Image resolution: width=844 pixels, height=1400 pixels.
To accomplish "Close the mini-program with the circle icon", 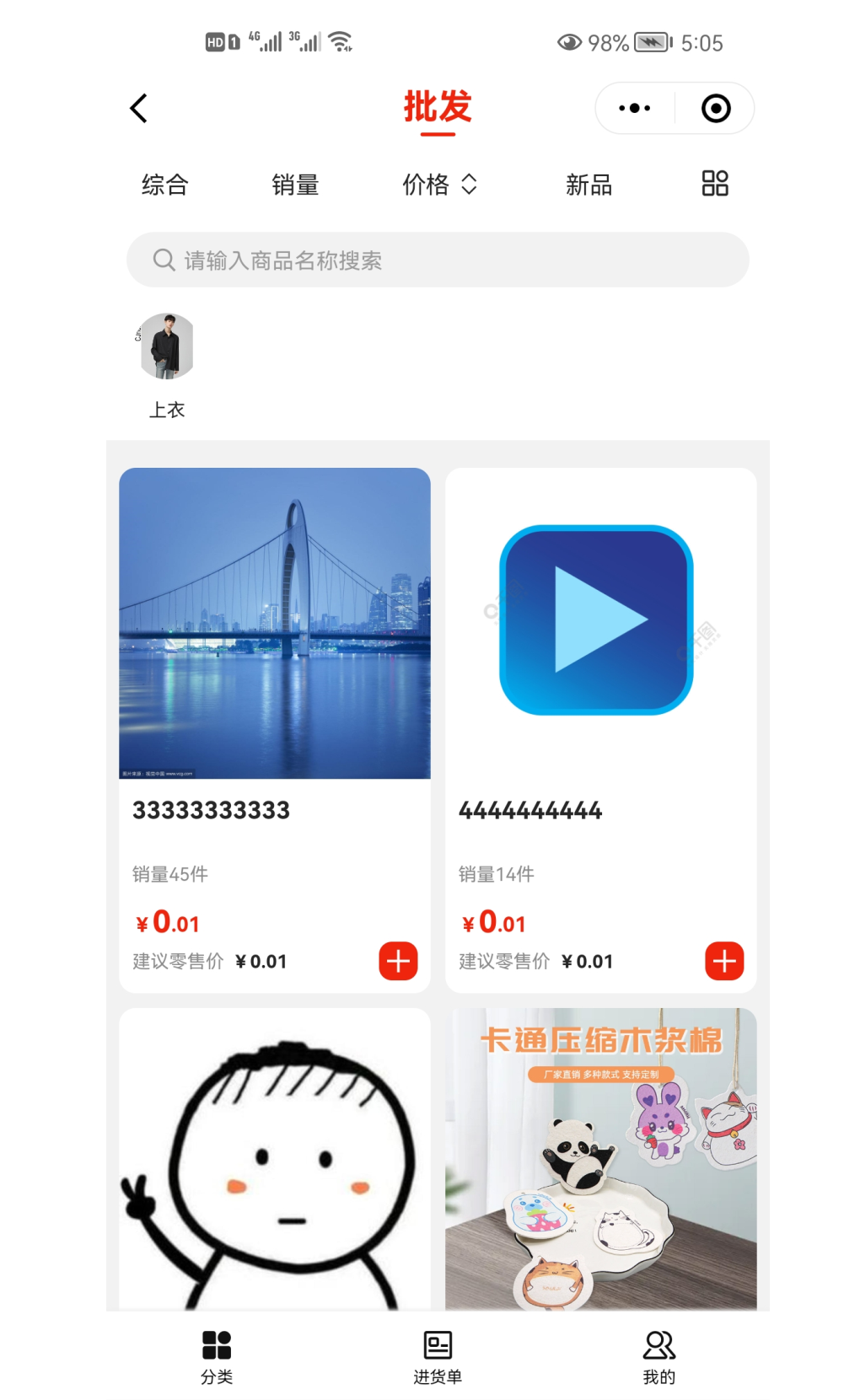I will click(x=716, y=108).
